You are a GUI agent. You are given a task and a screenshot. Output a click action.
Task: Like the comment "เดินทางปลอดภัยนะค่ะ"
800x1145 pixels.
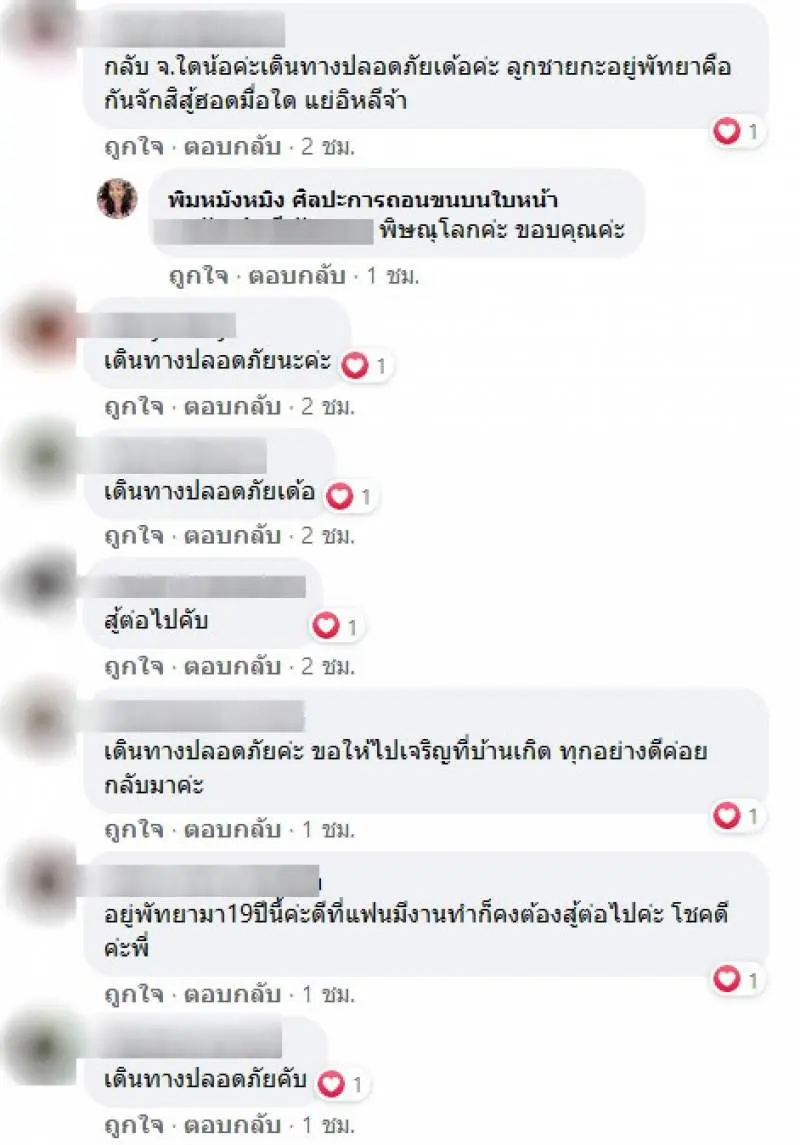tap(127, 407)
